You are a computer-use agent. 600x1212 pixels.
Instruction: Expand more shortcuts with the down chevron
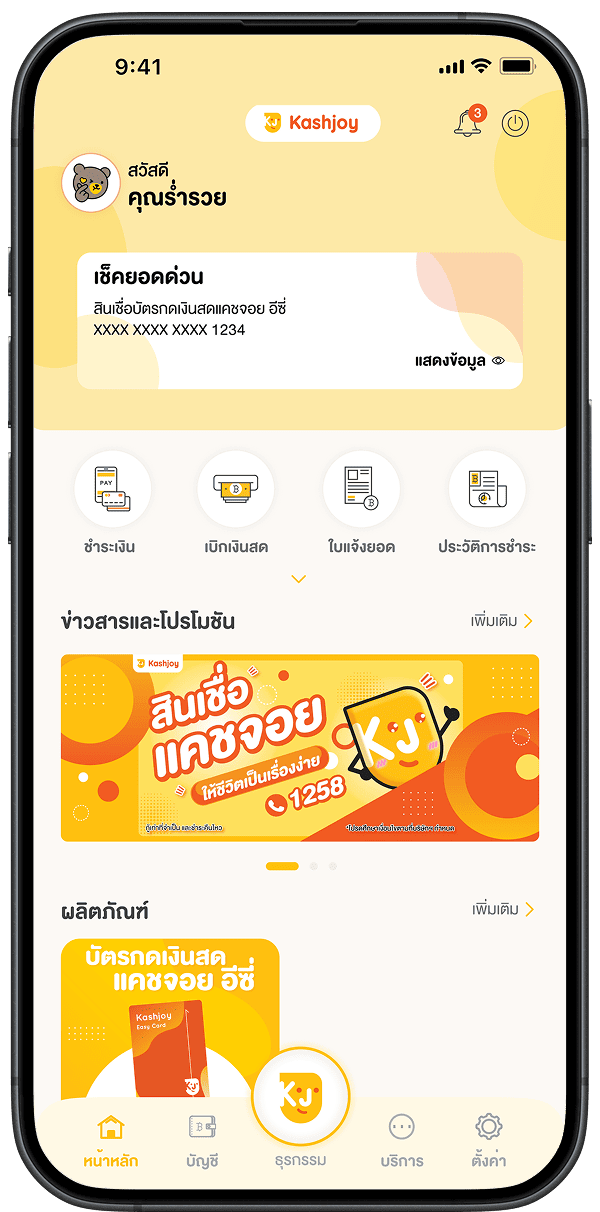coord(298,579)
